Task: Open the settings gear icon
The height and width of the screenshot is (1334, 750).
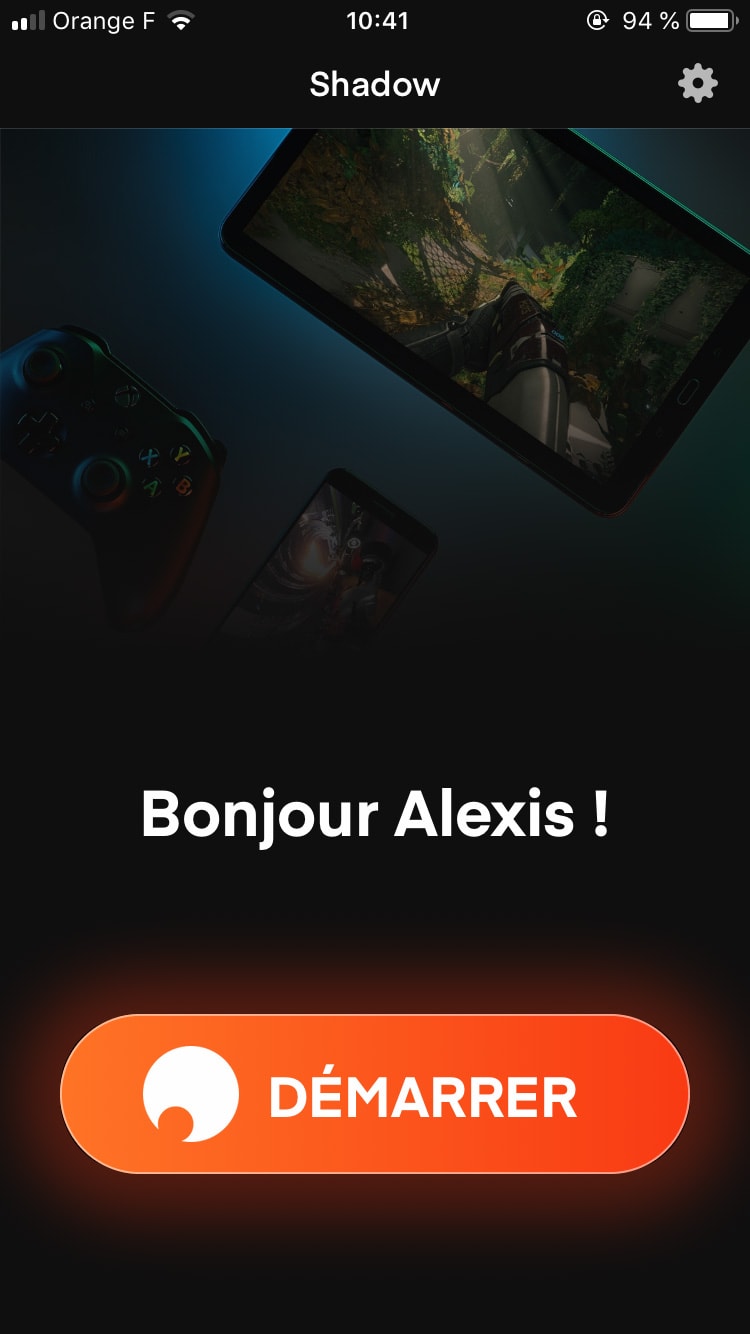Action: pyautogui.click(x=698, y=84)
